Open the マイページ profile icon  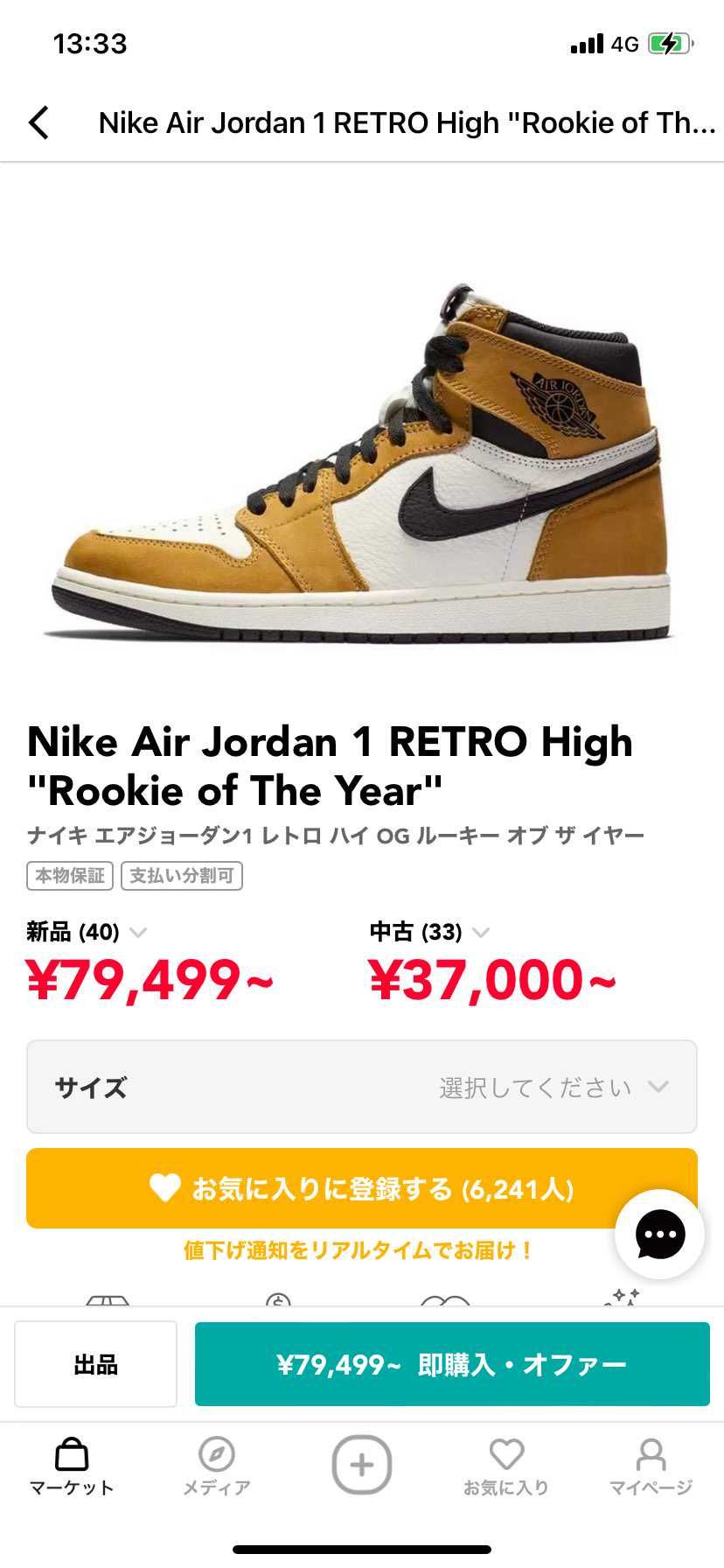click(x=652, y=1452)
